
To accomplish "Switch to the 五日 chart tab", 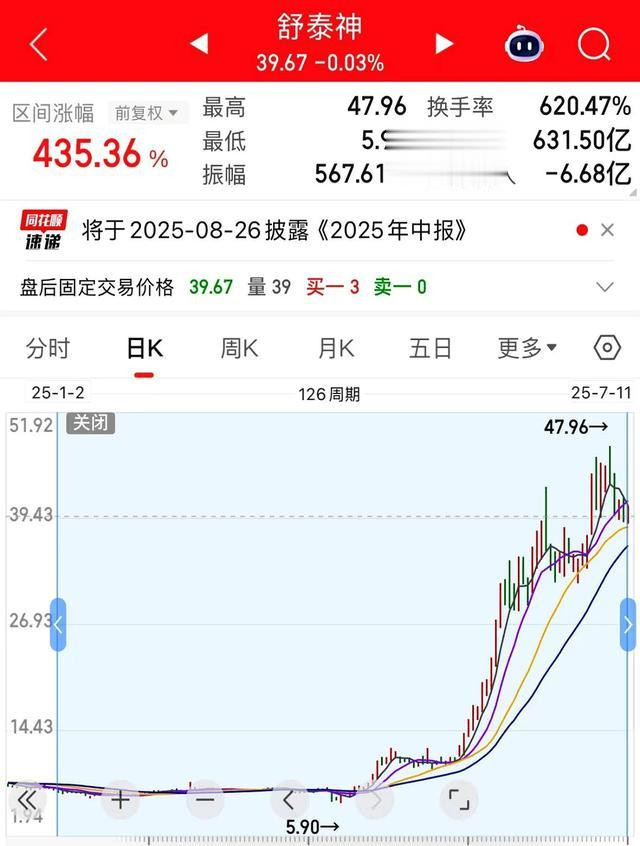I will click(430, 348).
